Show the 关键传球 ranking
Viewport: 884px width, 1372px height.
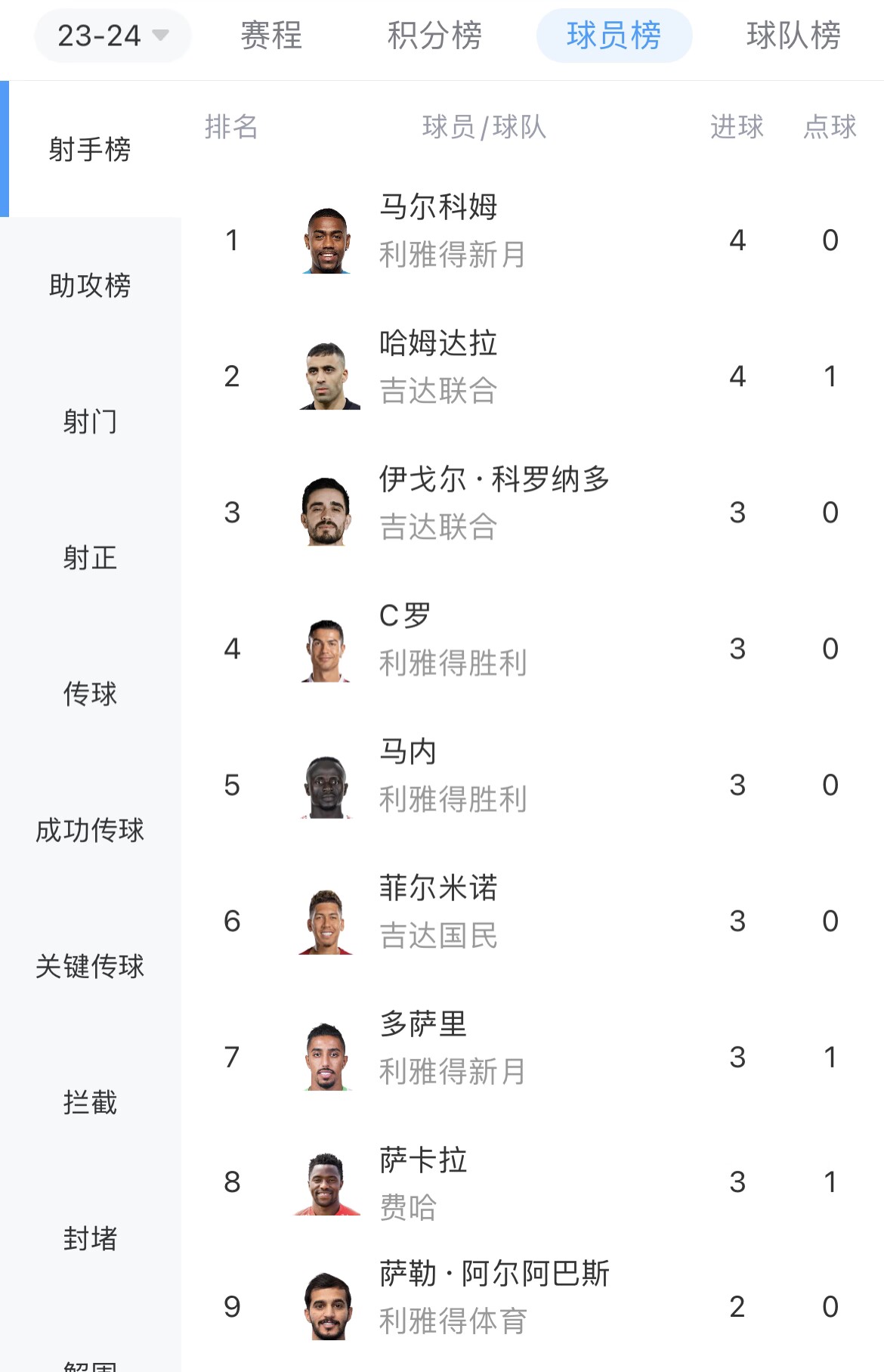pos(90,965)
